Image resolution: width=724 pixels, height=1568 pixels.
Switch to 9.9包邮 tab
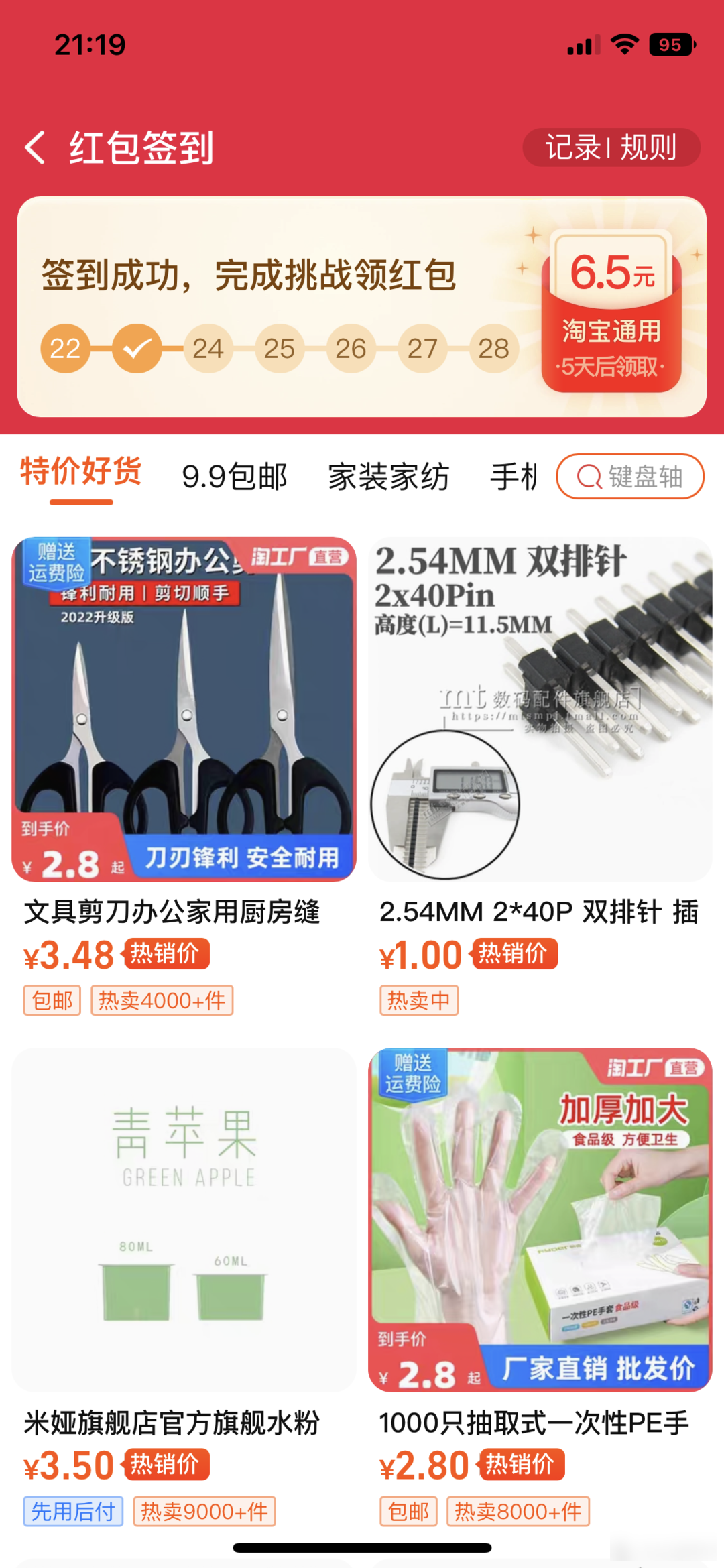[x=234, y=477]
